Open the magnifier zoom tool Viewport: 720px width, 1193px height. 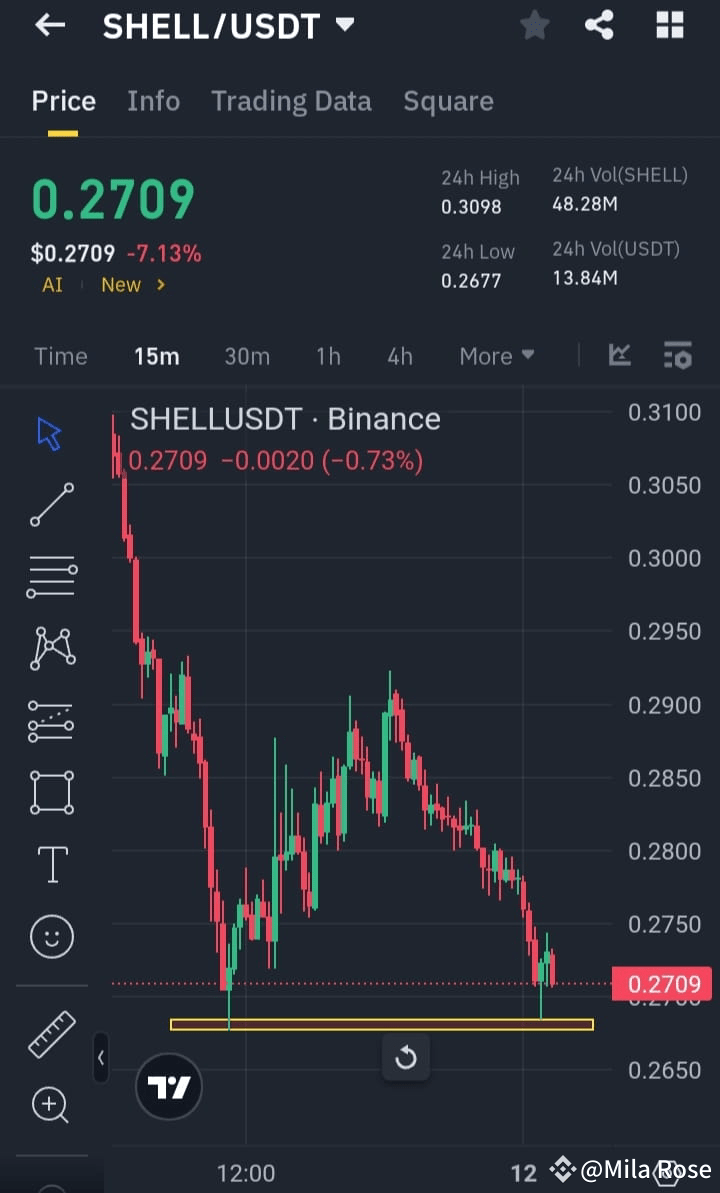tap(50, 1105)
